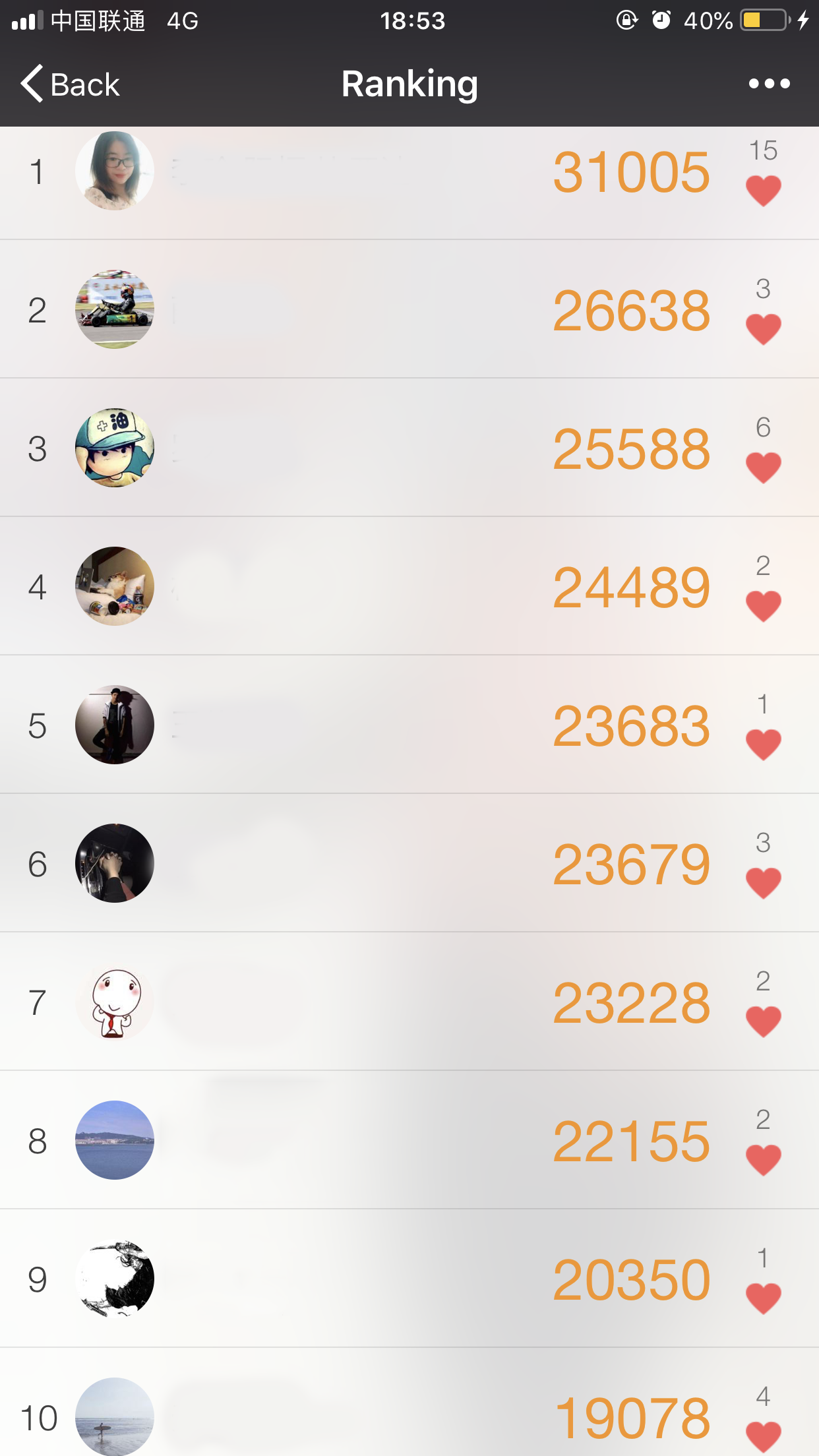View the cartoon cap avatar at rank 3
The height and width of the screenshot is (1456, 819).
[x=115, y=448]
